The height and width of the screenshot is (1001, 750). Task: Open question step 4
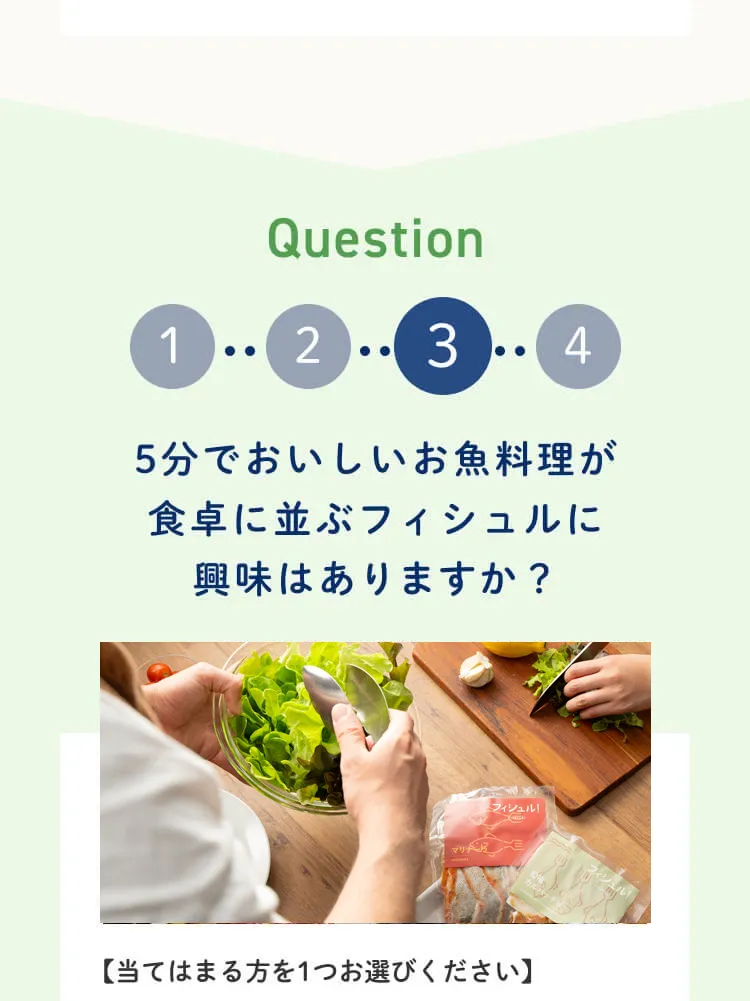click(x=578, y=347)
